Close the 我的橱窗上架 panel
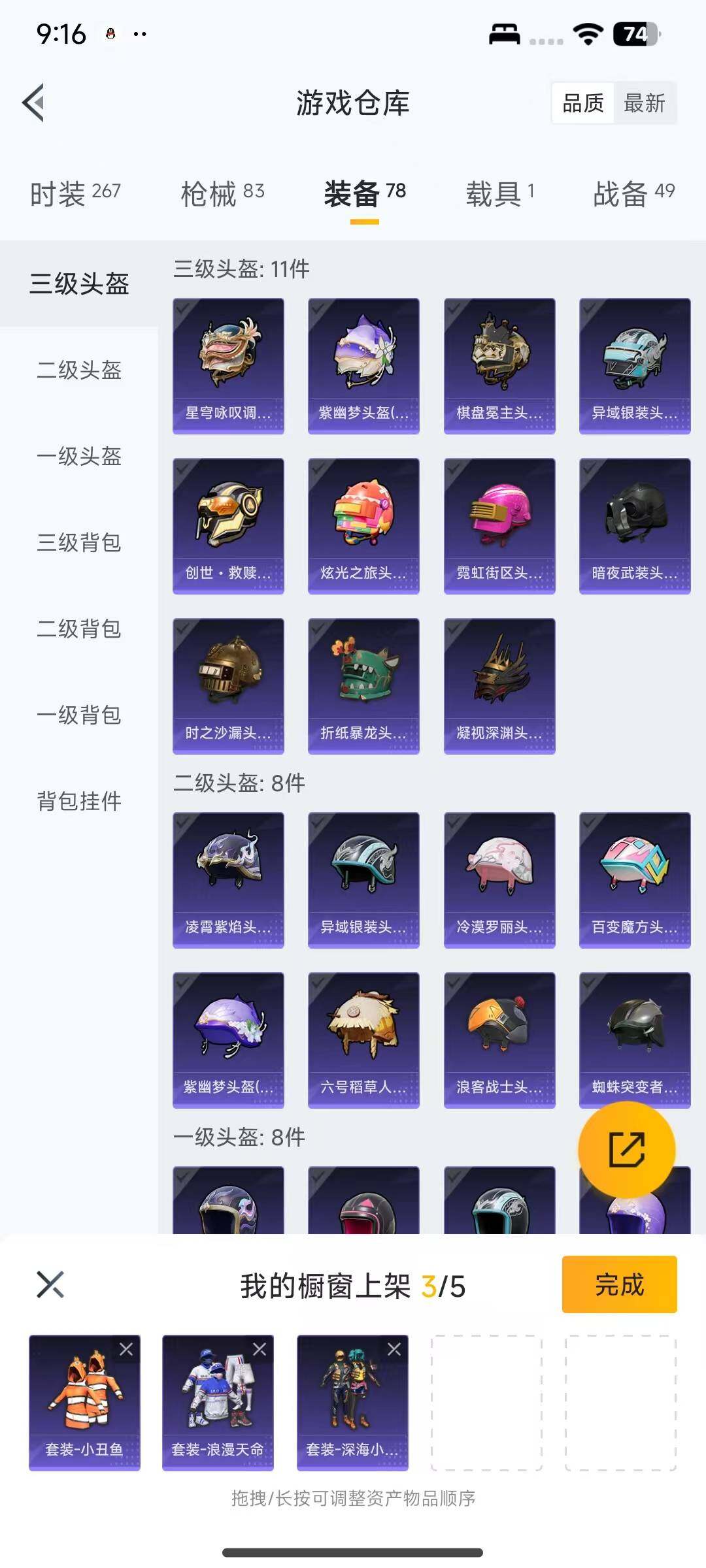Viewport: 706px width, 1568px height. click(50, 1284)
